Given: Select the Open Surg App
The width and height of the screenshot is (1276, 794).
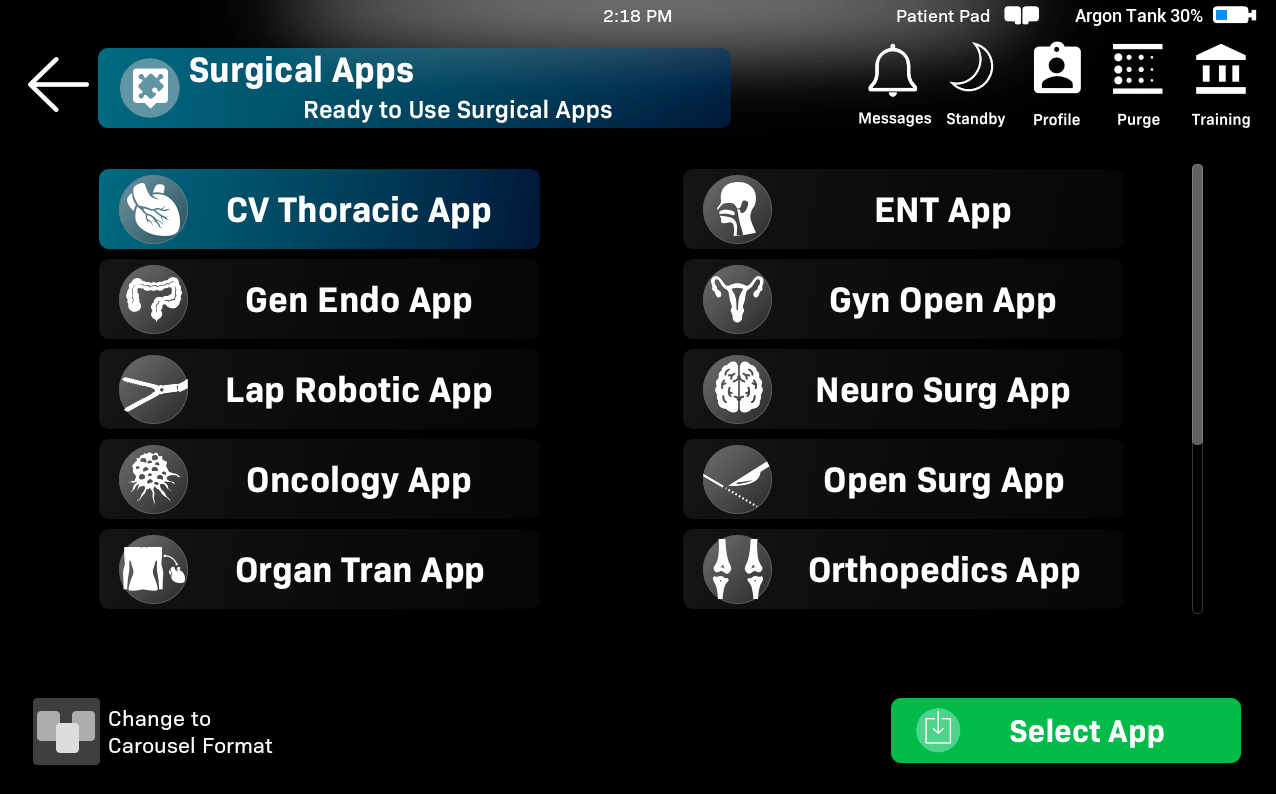Looking at the screenshot, I should point(903,479).
